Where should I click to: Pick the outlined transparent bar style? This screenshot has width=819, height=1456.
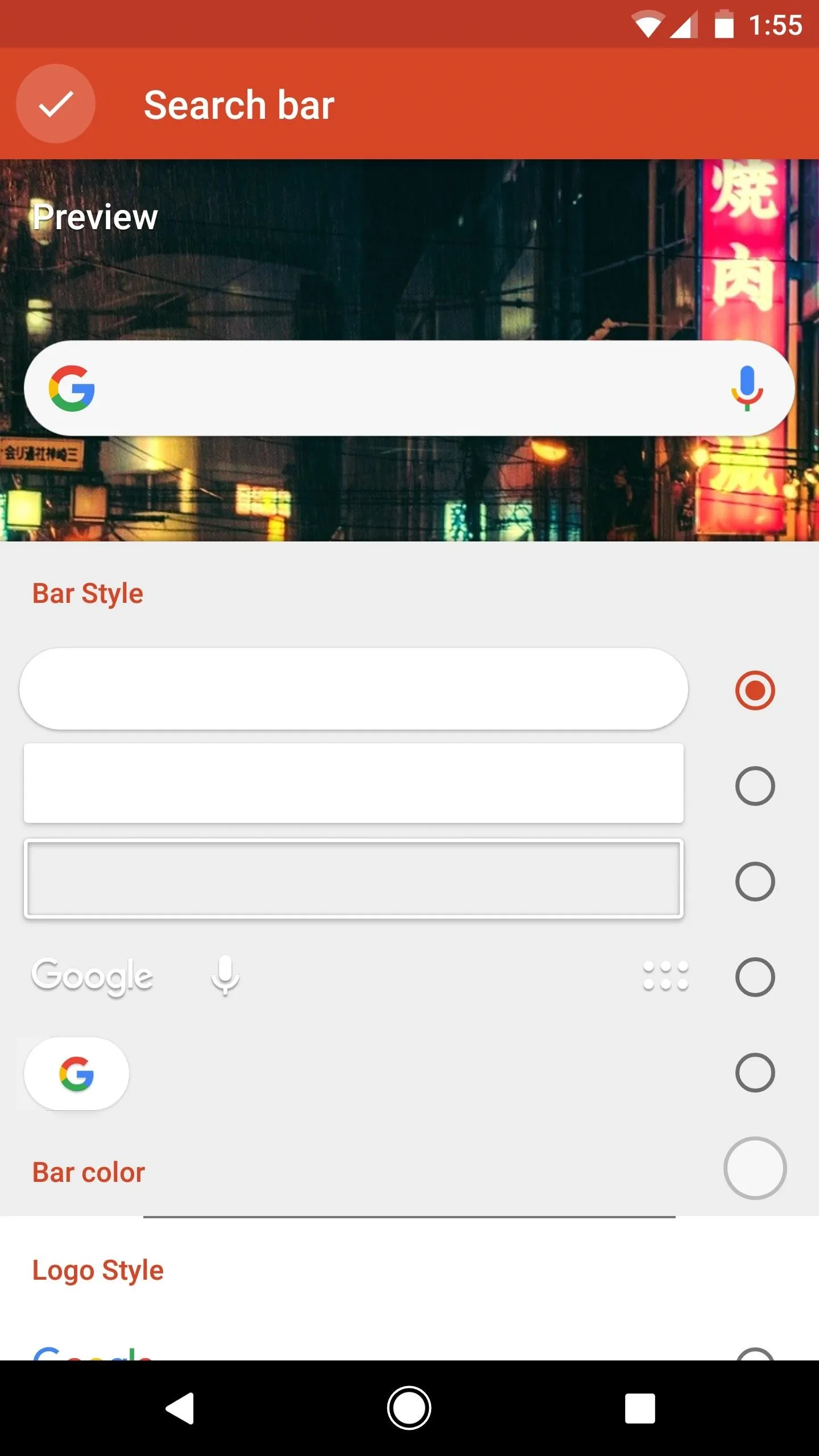point(755,882)
